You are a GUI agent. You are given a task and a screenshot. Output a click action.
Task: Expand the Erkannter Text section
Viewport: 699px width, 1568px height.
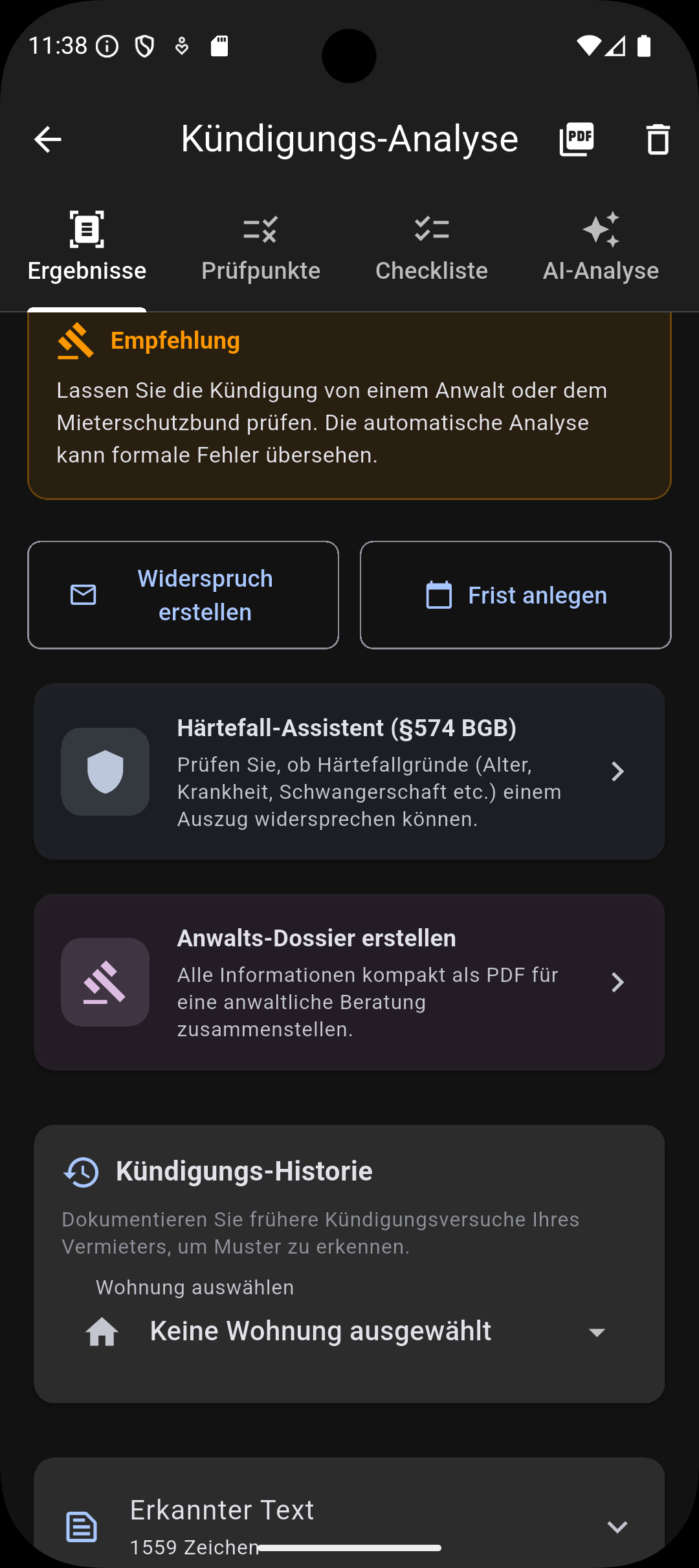point(616,1527)
